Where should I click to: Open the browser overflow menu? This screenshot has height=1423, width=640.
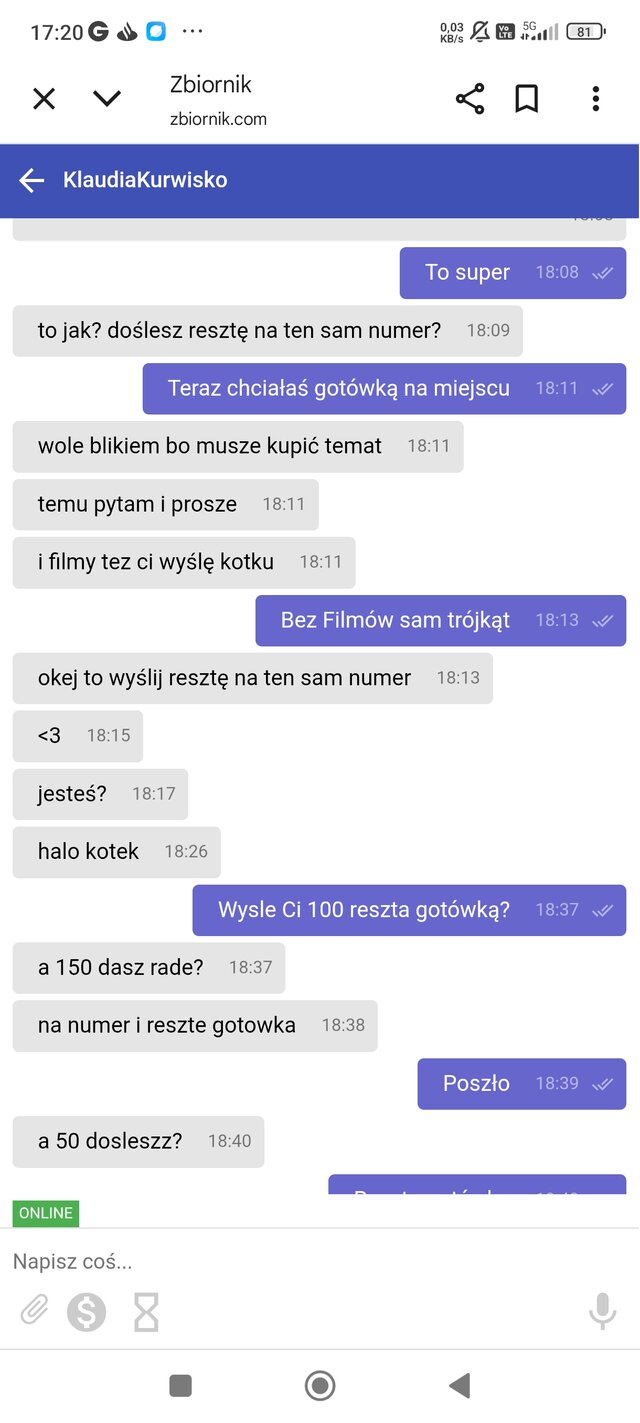point(596,98)
